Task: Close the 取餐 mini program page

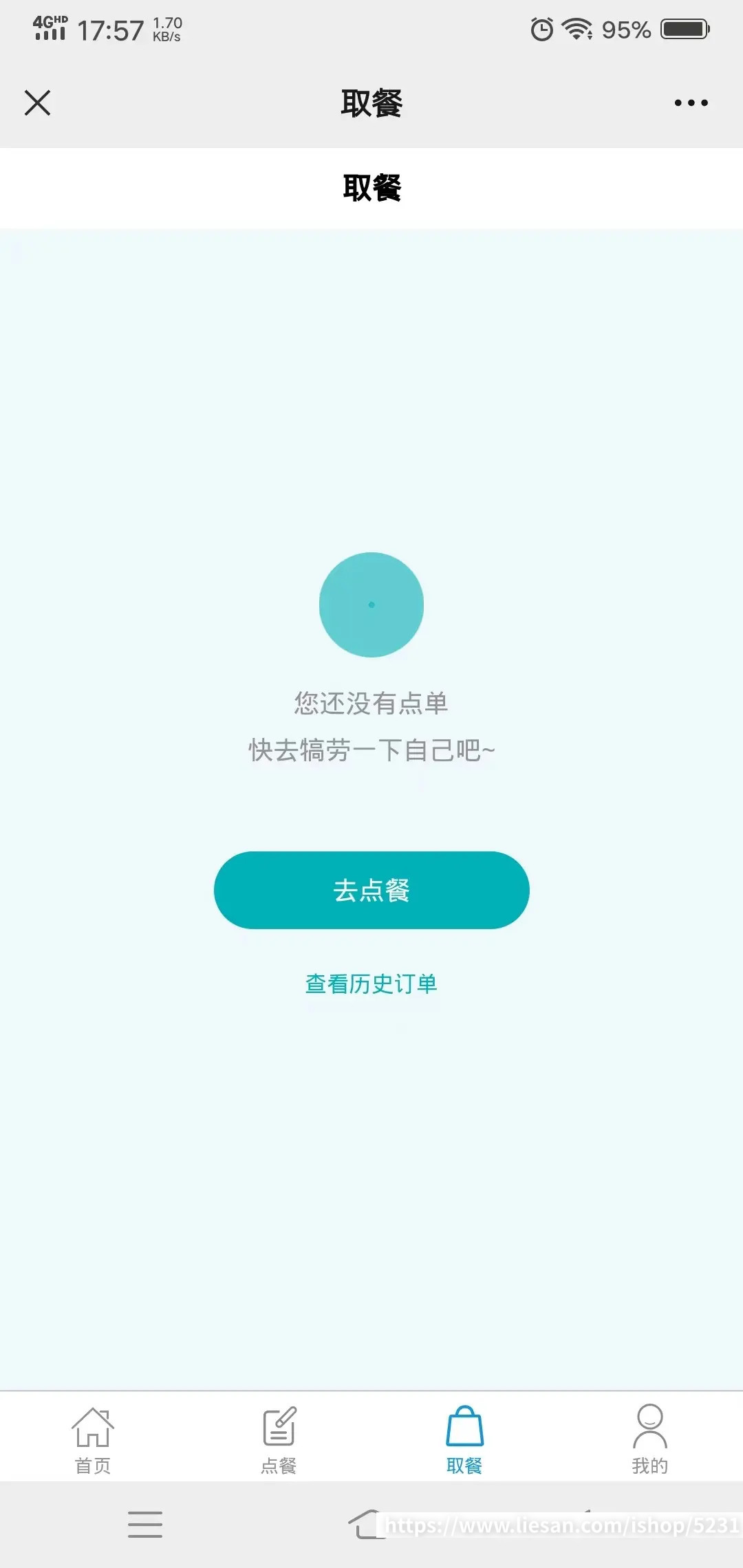Action: (x=37, y=103)
